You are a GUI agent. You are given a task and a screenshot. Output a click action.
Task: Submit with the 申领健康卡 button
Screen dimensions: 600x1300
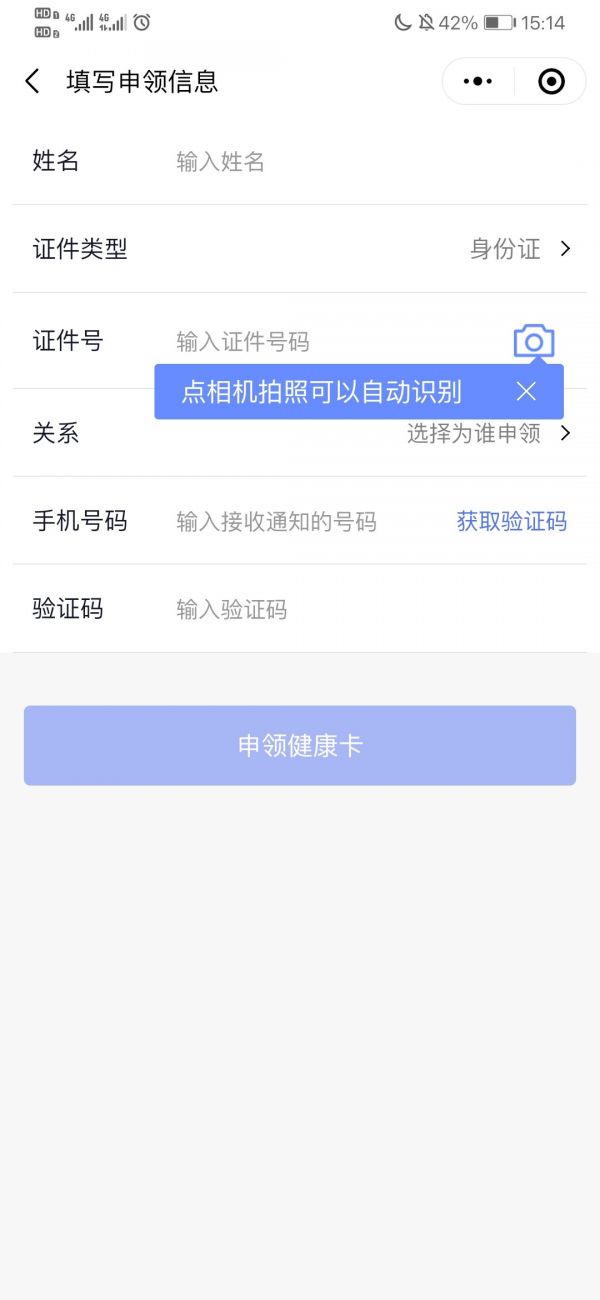(x=300, y=746)
